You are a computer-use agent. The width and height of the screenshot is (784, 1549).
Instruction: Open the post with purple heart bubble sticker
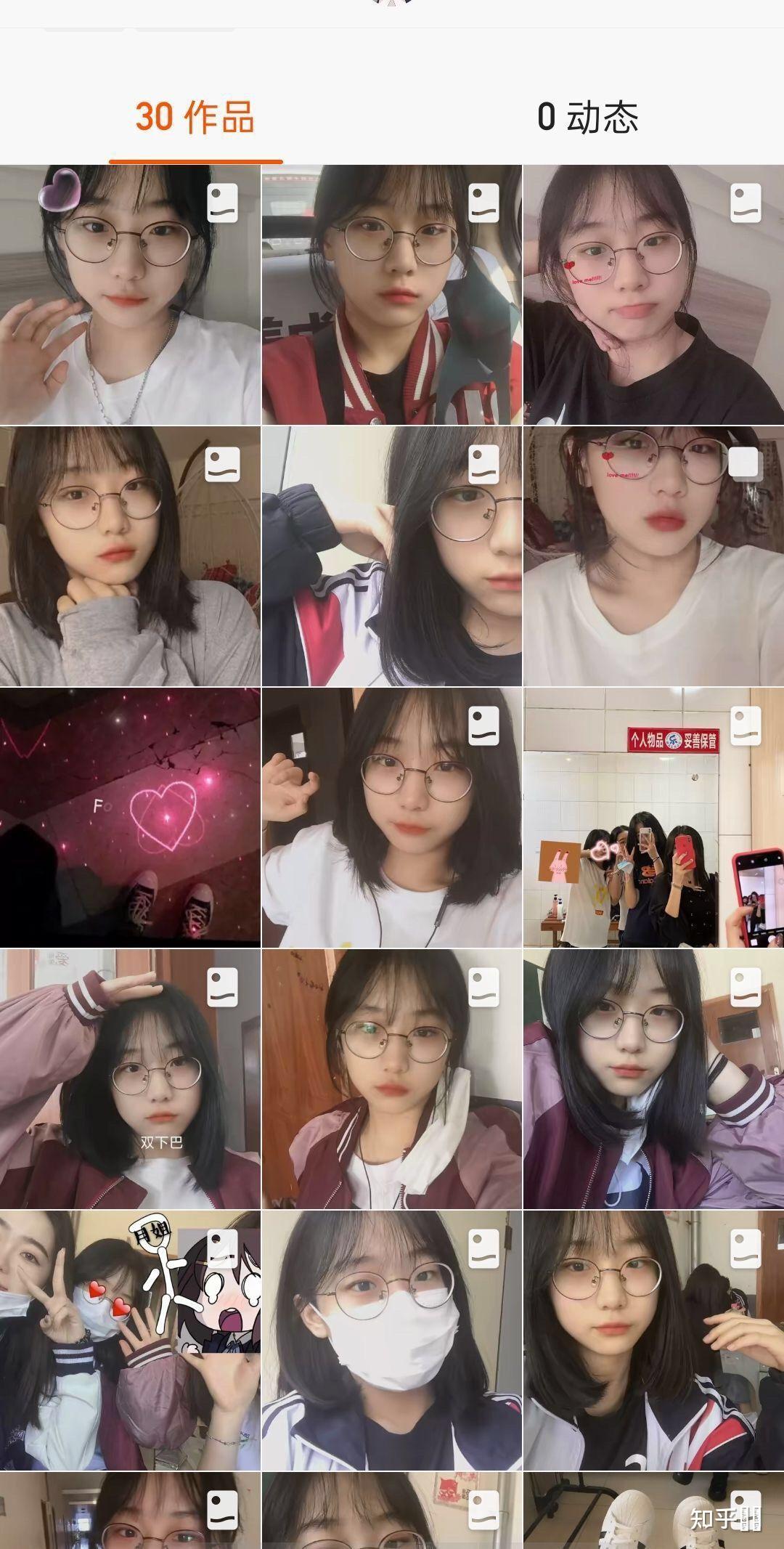130,295
